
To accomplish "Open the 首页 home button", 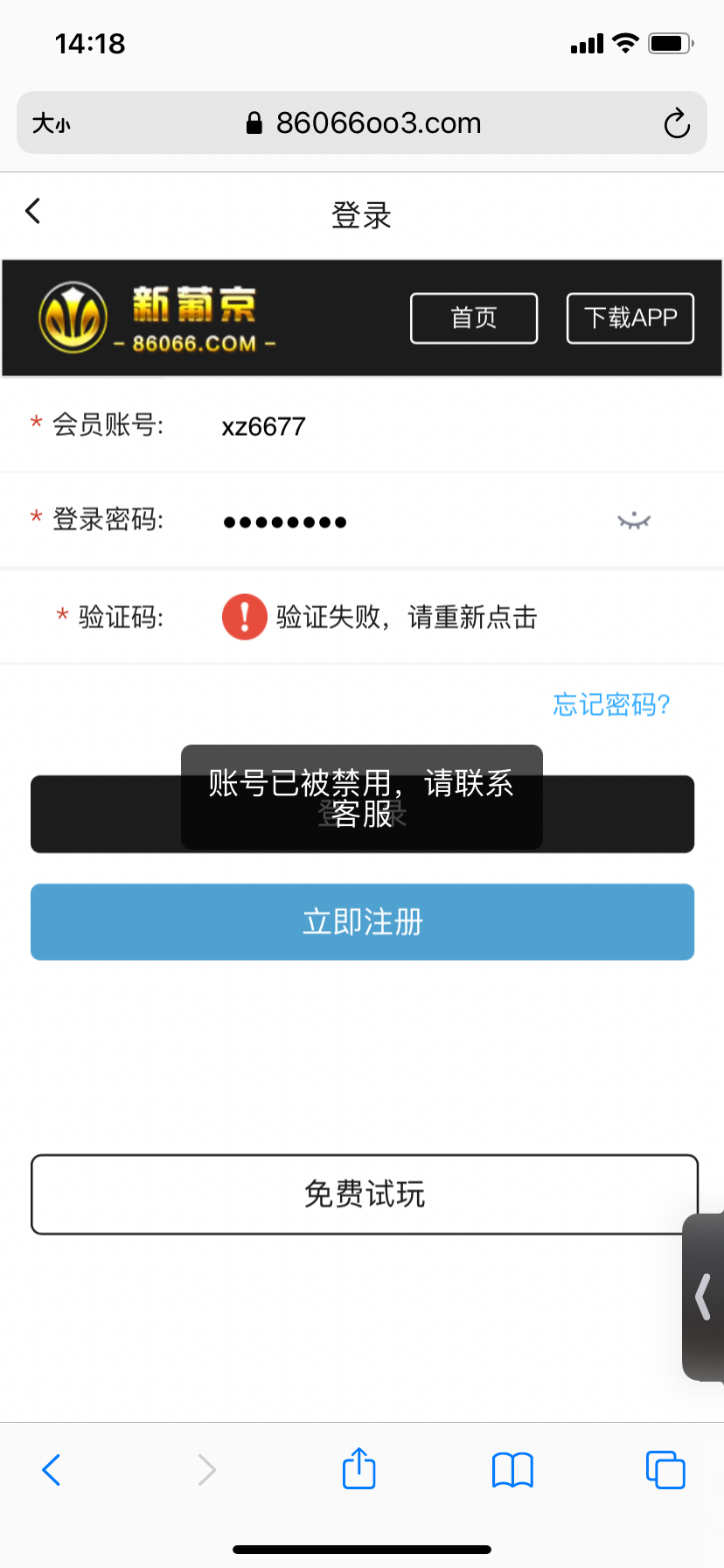I will pos(474,318).
